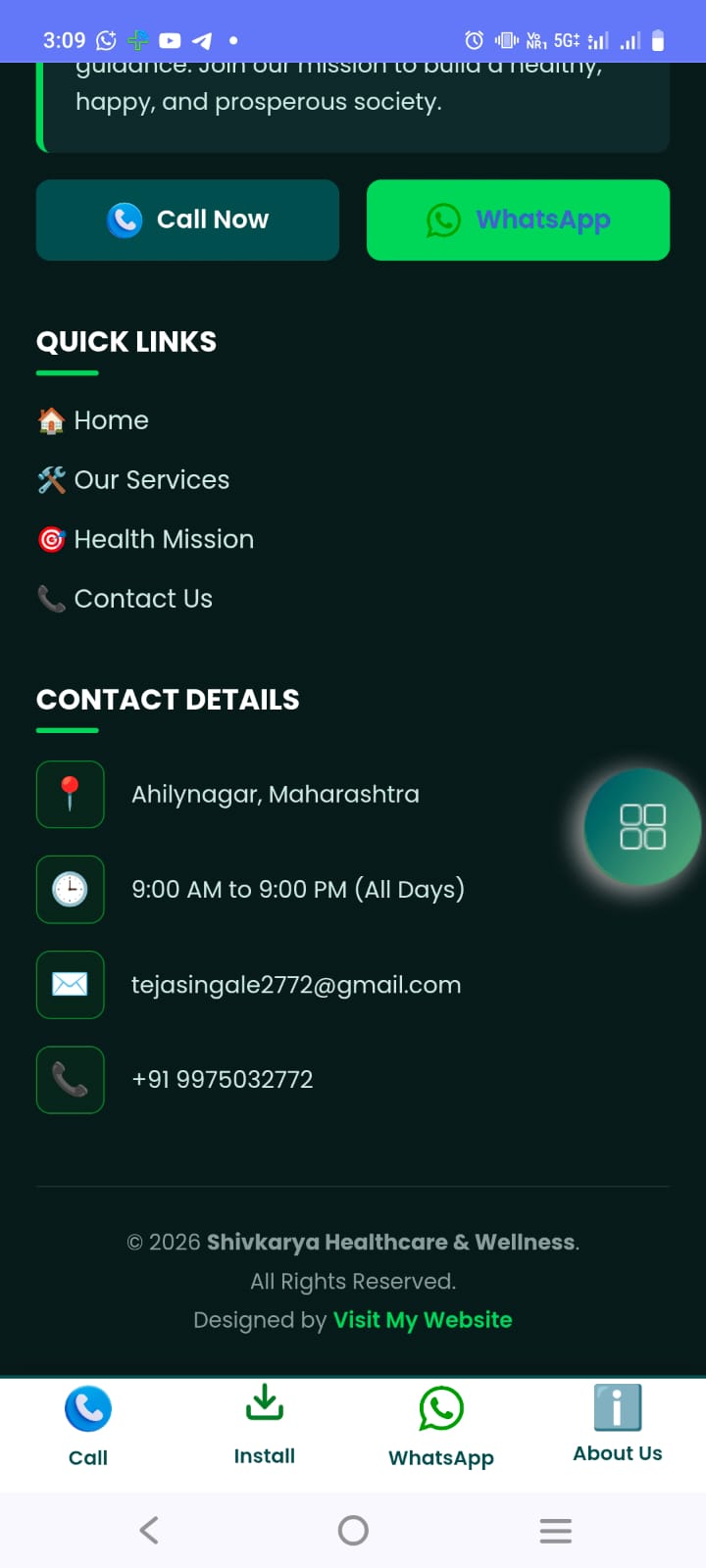Go back using the system back button
This screenshot has height=1568, width=706.
pyautogui.click(x=149, y=1530)
